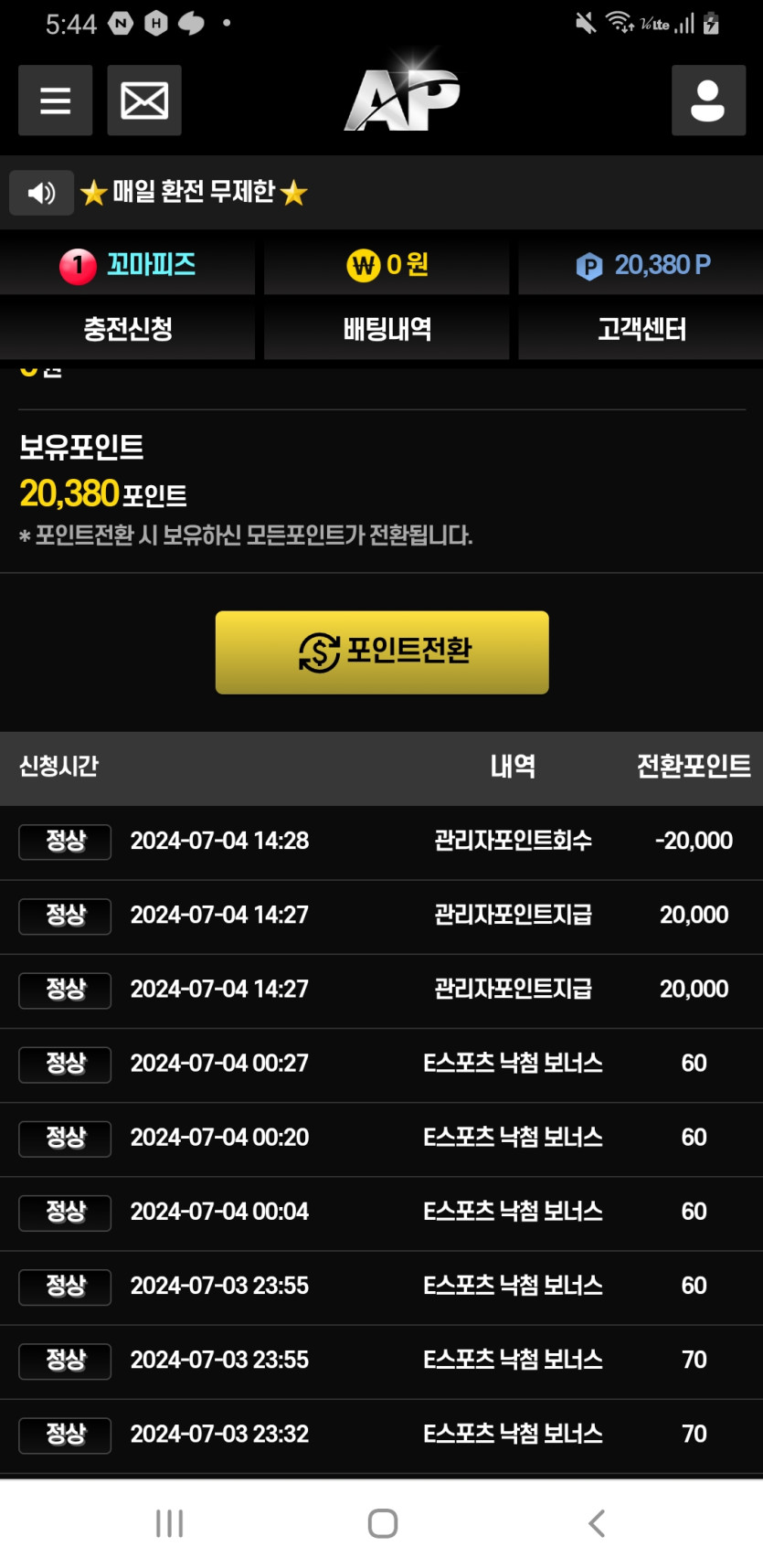Open the messages envelope icon
The image size is (763, 1568).
pos(144,101)
